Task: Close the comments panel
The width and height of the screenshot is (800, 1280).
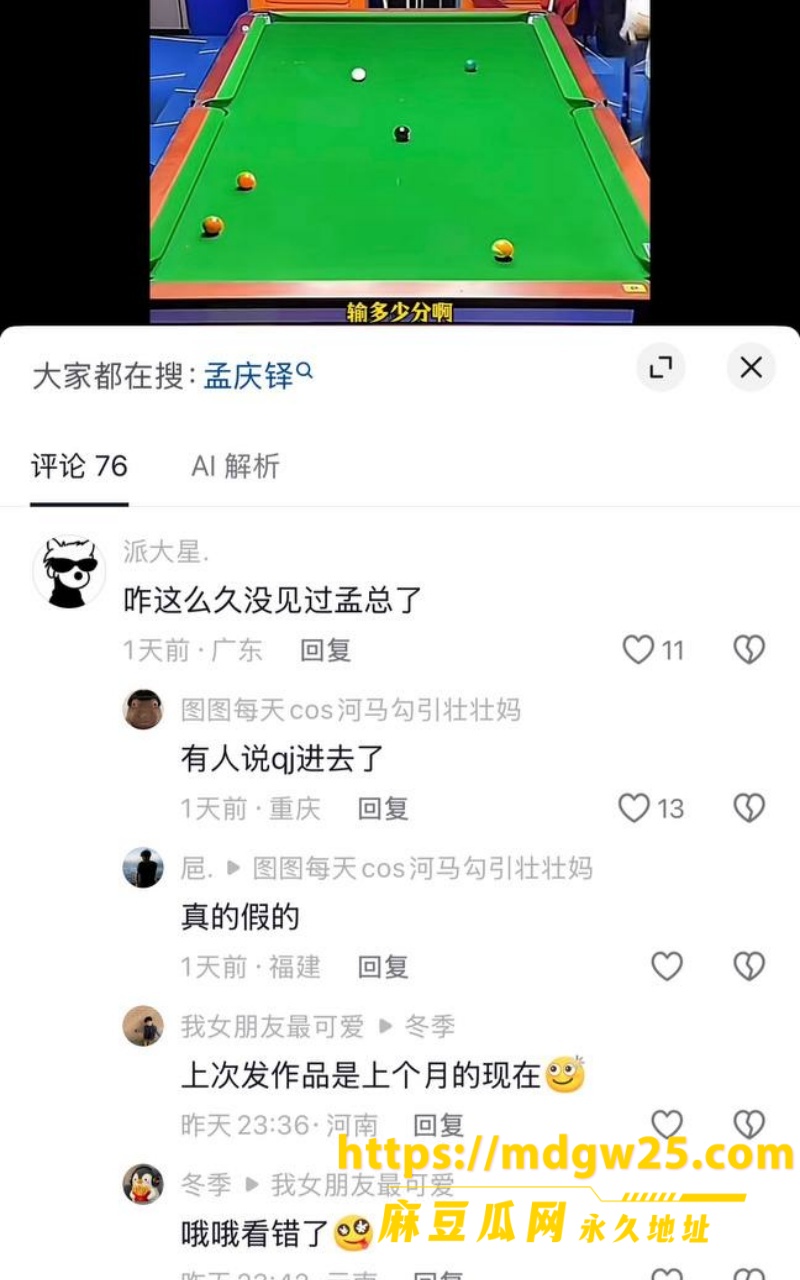Action: (x=751, y=368)
